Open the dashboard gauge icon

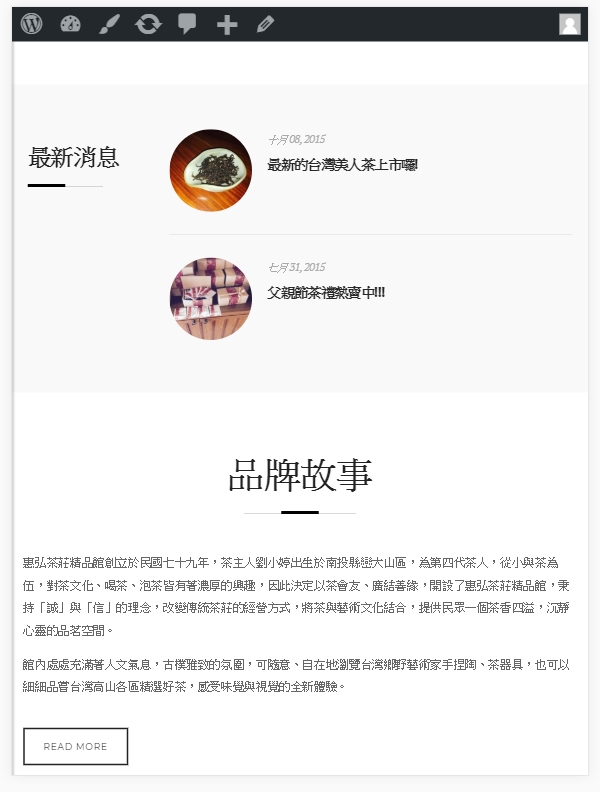[x=70, y=24]
